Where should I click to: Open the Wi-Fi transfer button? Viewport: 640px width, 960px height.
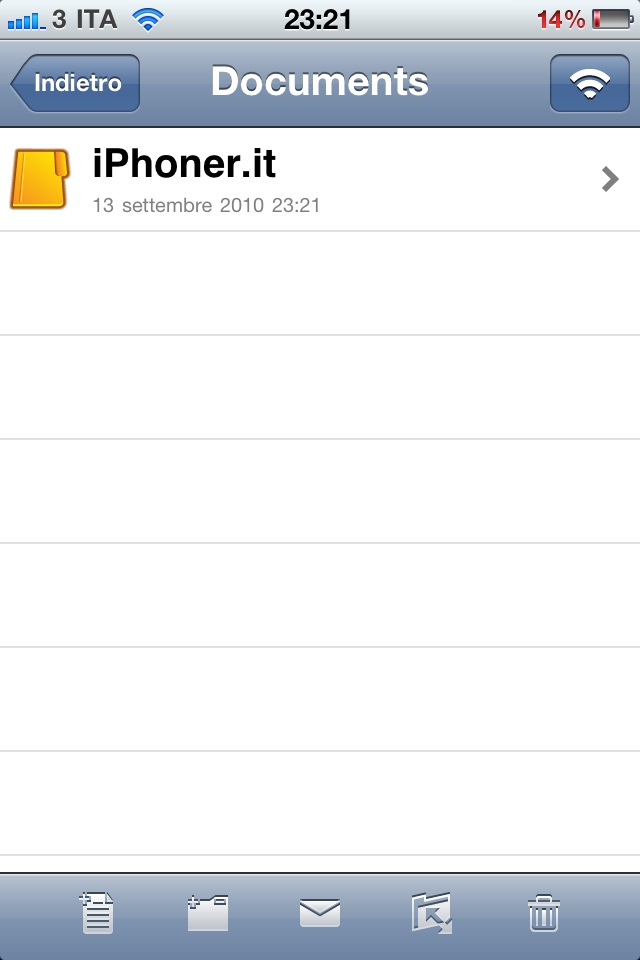coord(589,83)
